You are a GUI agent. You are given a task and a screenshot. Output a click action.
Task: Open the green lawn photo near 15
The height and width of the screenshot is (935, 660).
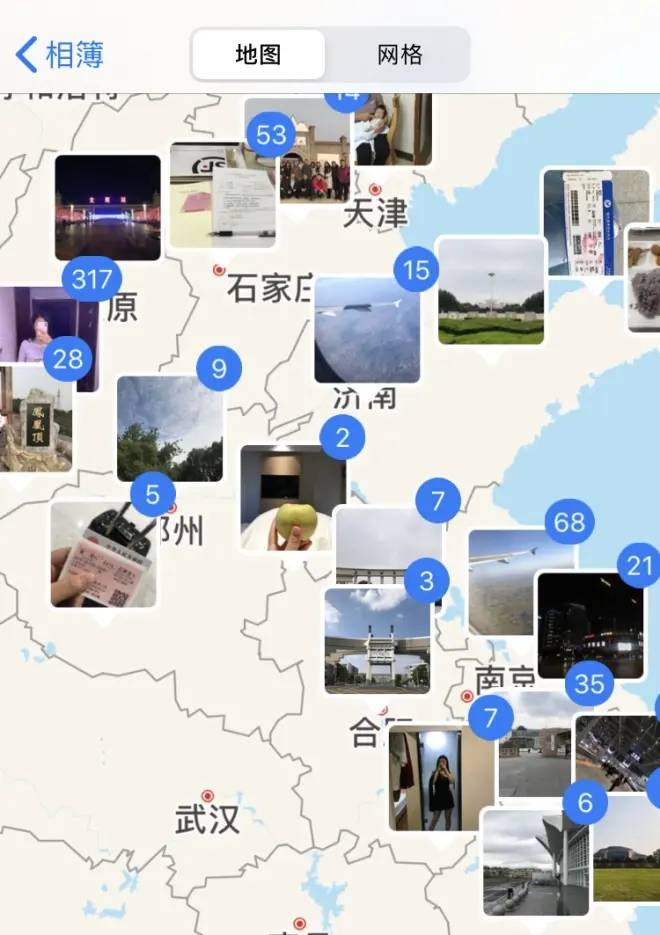pyautogui.click(x=491, y=292)
